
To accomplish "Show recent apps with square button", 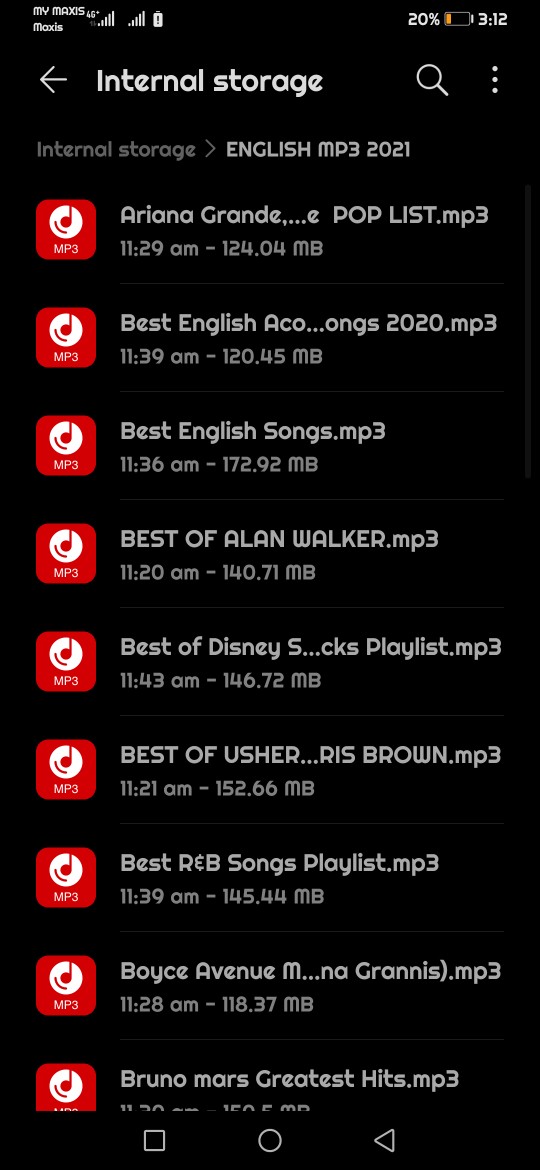I will (154, 1140).
